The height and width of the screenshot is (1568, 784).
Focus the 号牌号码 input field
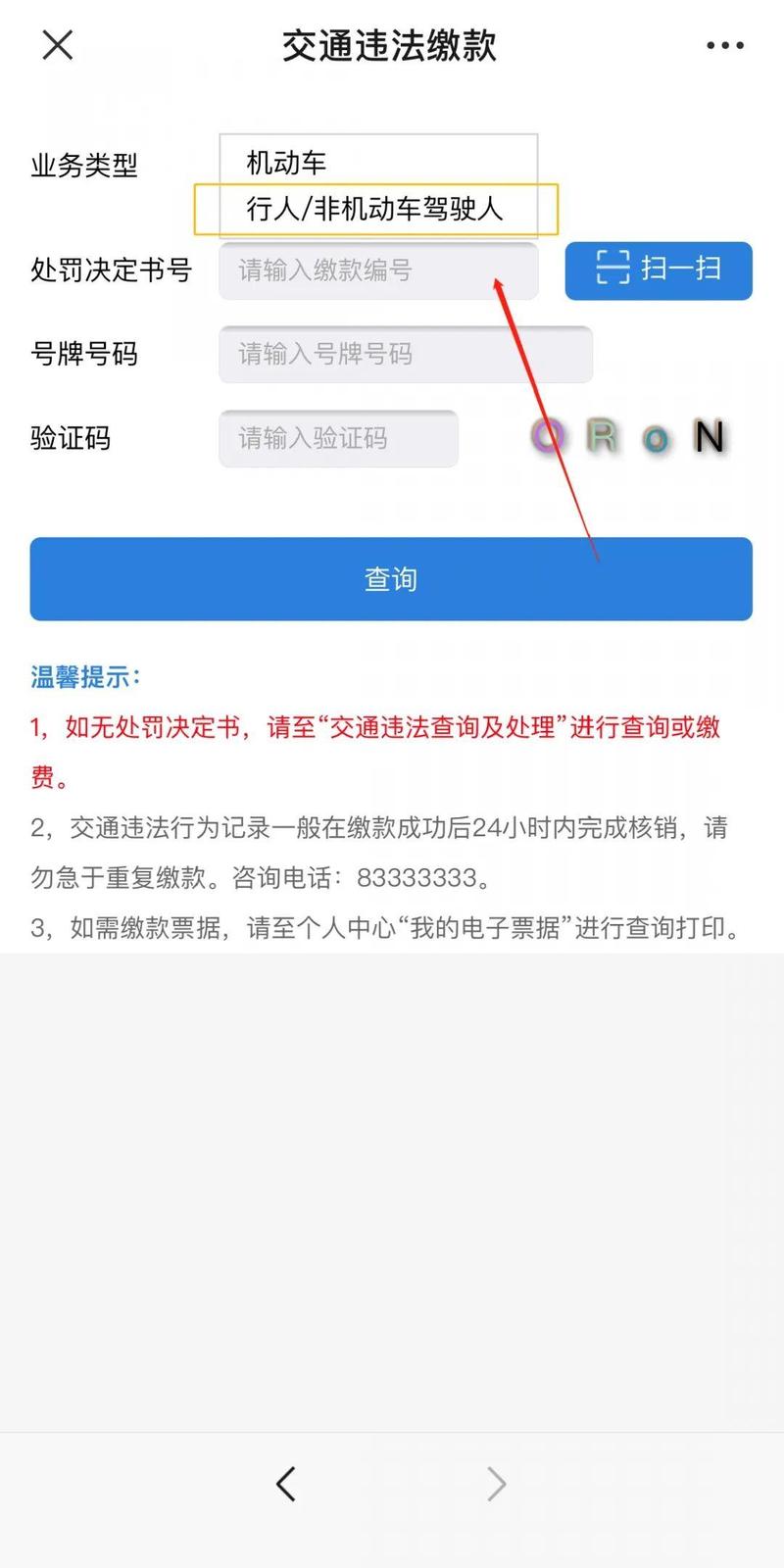point(405,354)
